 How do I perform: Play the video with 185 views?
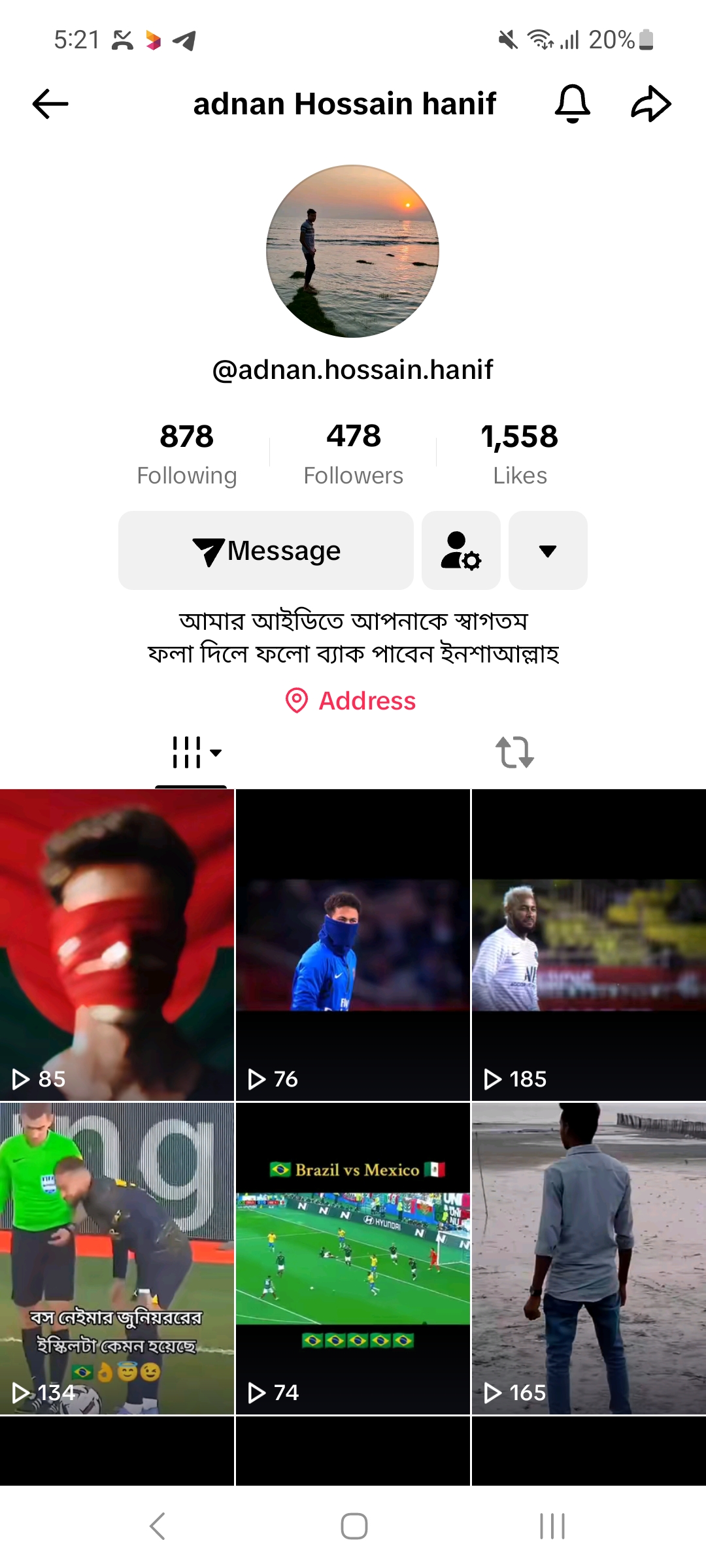tap(588, 945)
